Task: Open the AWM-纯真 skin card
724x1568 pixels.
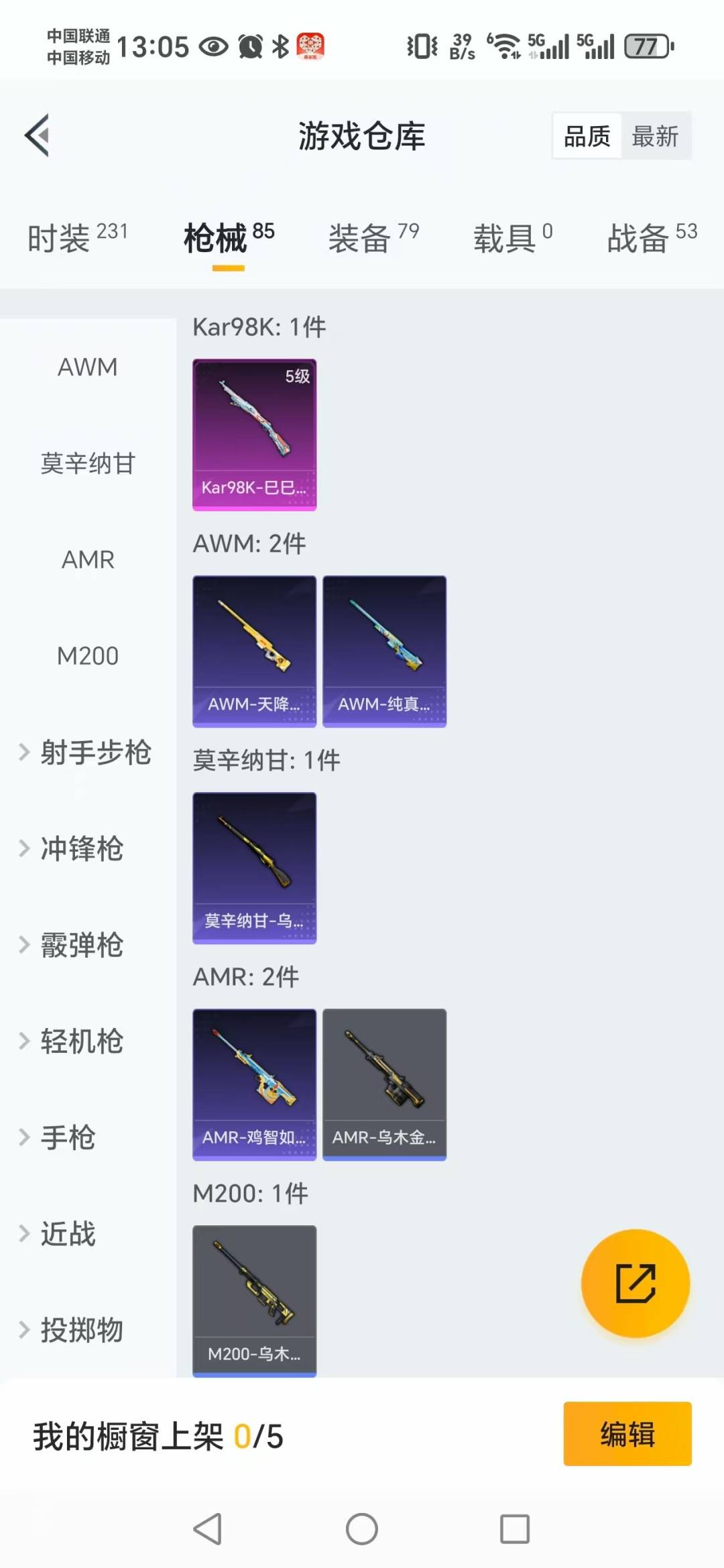Action: coord(384,651)
